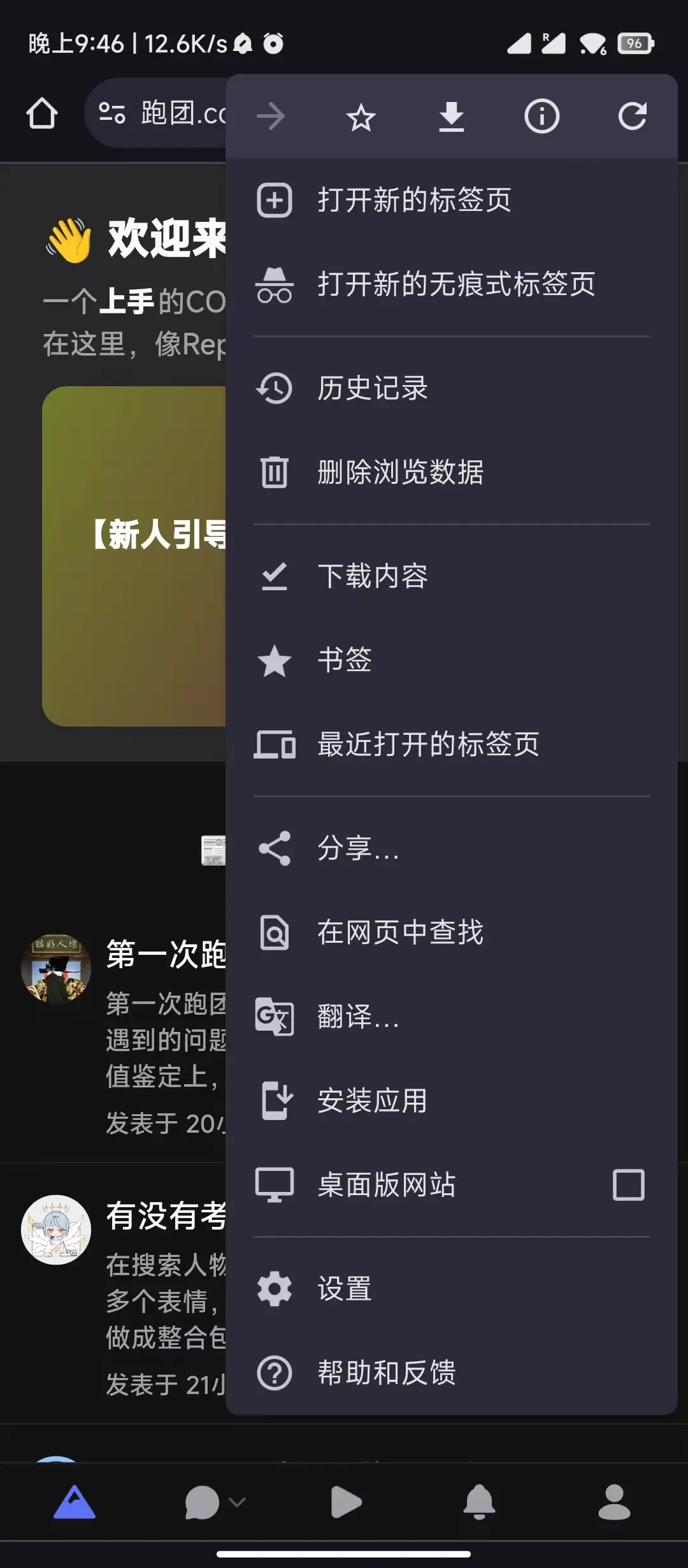The width and height of the screenshot is (688, 1568).
Task: Check the Desktop site (桌面版网站) checkbox
Action: click(x=628, y=1185)
